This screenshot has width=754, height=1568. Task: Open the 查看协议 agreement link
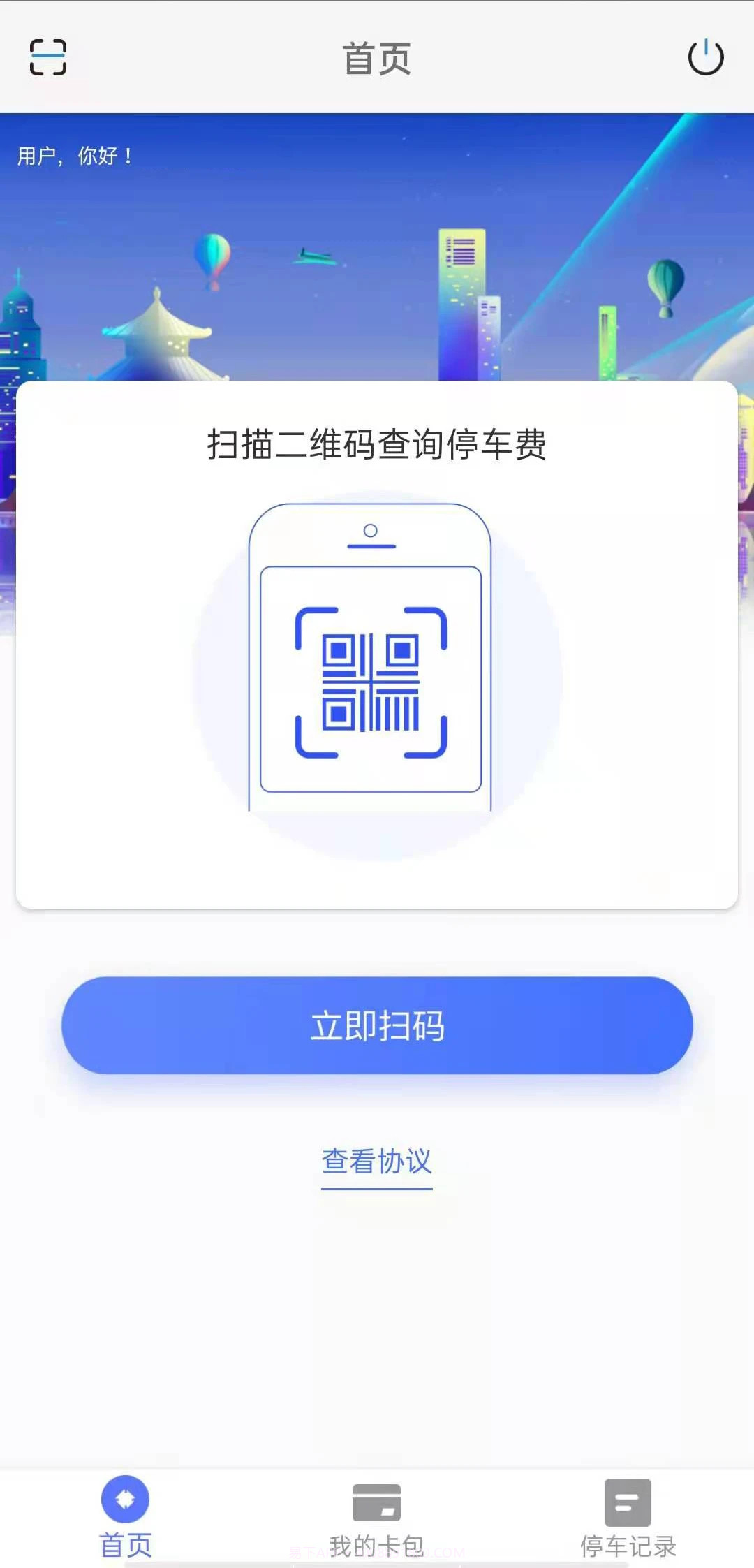pyautogui.click(x=376, y=1162)
